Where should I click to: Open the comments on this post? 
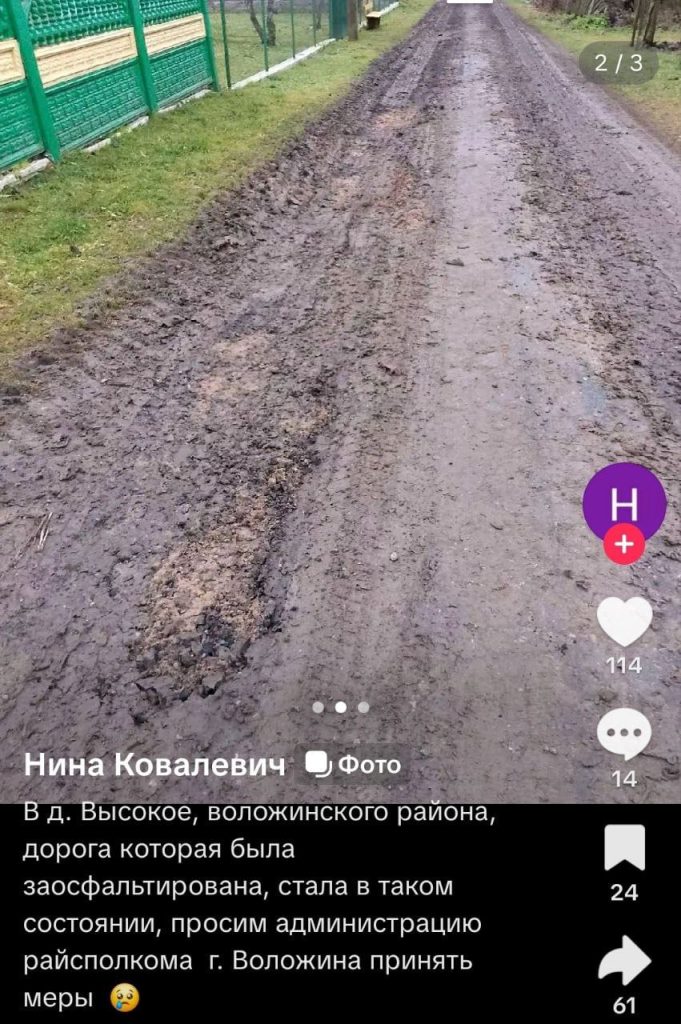(624, 735)
